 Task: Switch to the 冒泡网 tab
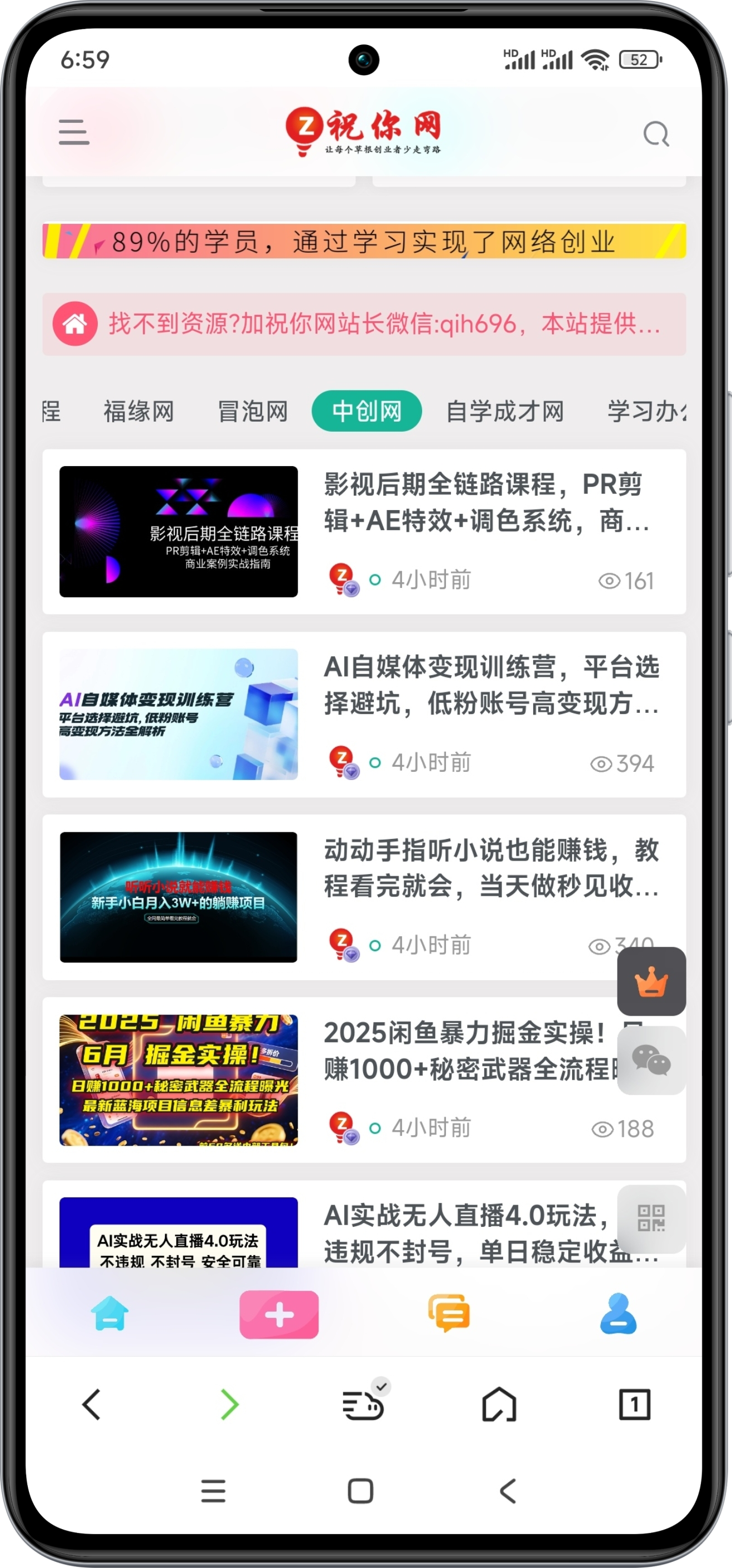pos(253,412)
